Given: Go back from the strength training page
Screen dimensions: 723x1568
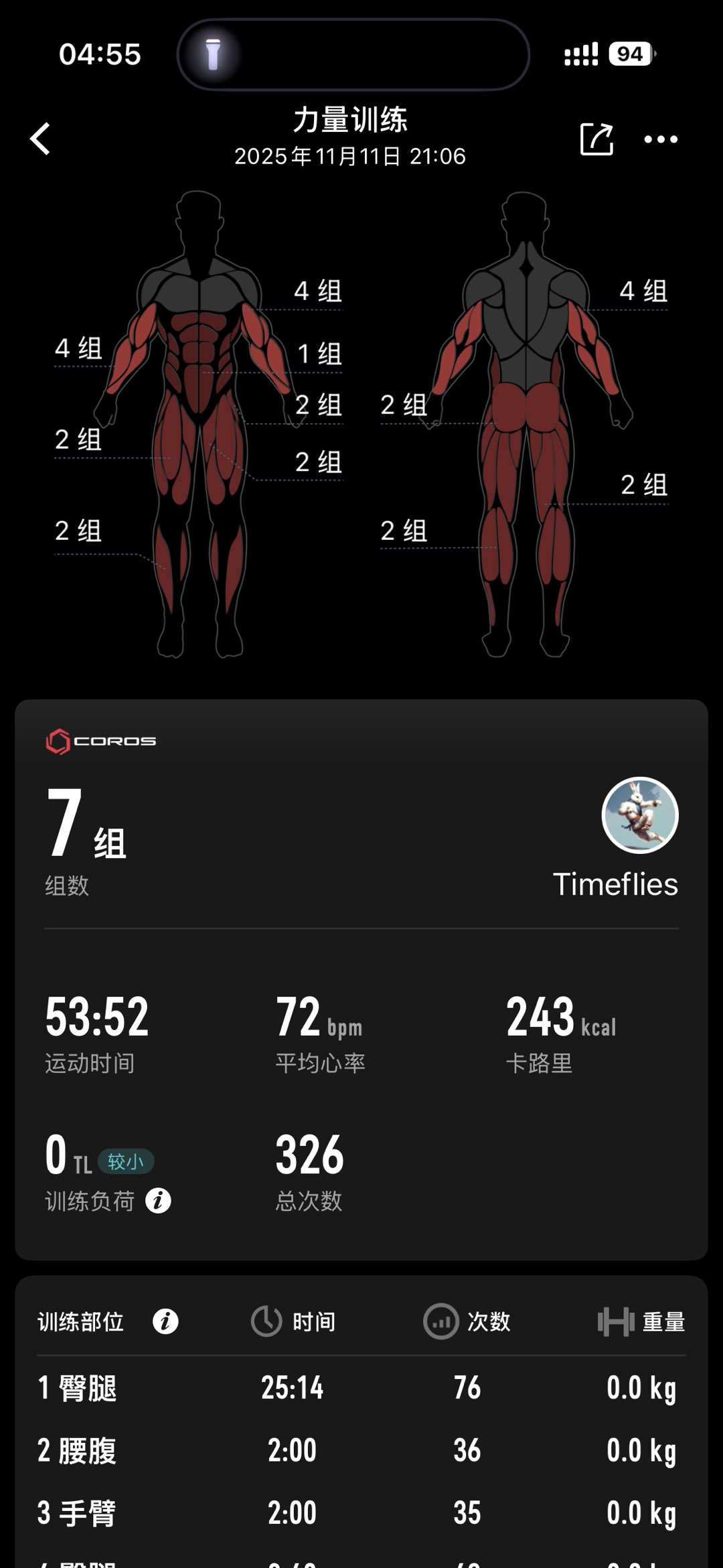Looking at the screenshot, I should click(x=41, y=139).
